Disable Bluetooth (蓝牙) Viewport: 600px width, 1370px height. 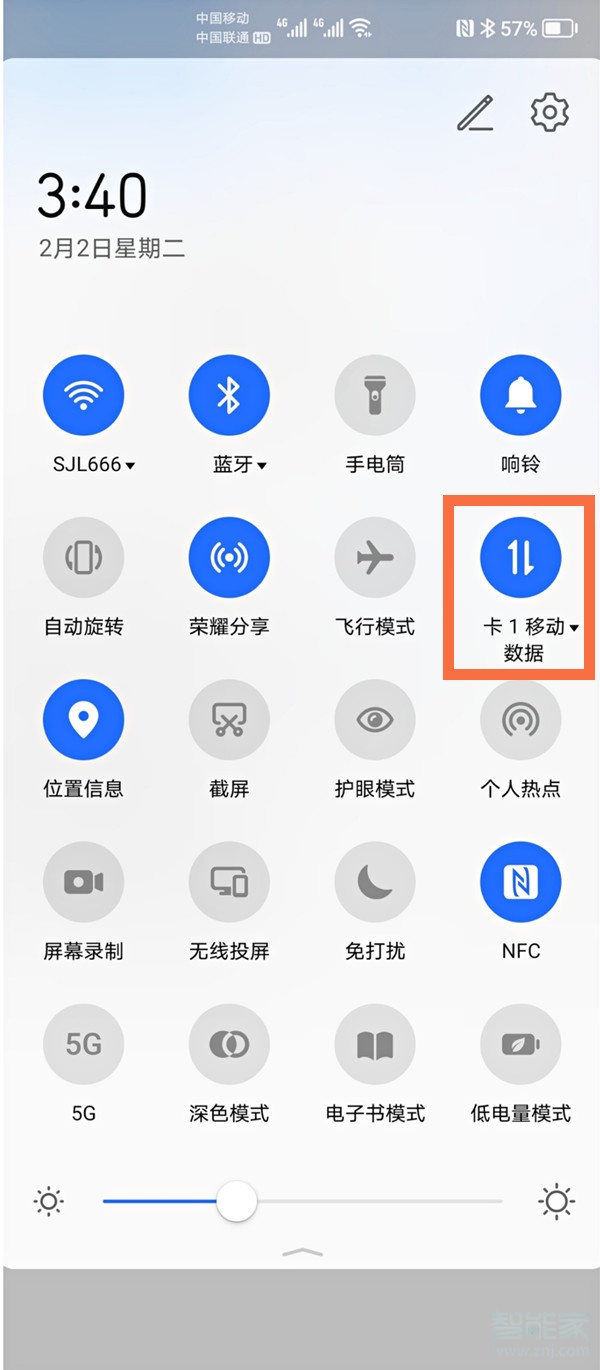pyautogui.click(x=229, y=395)
